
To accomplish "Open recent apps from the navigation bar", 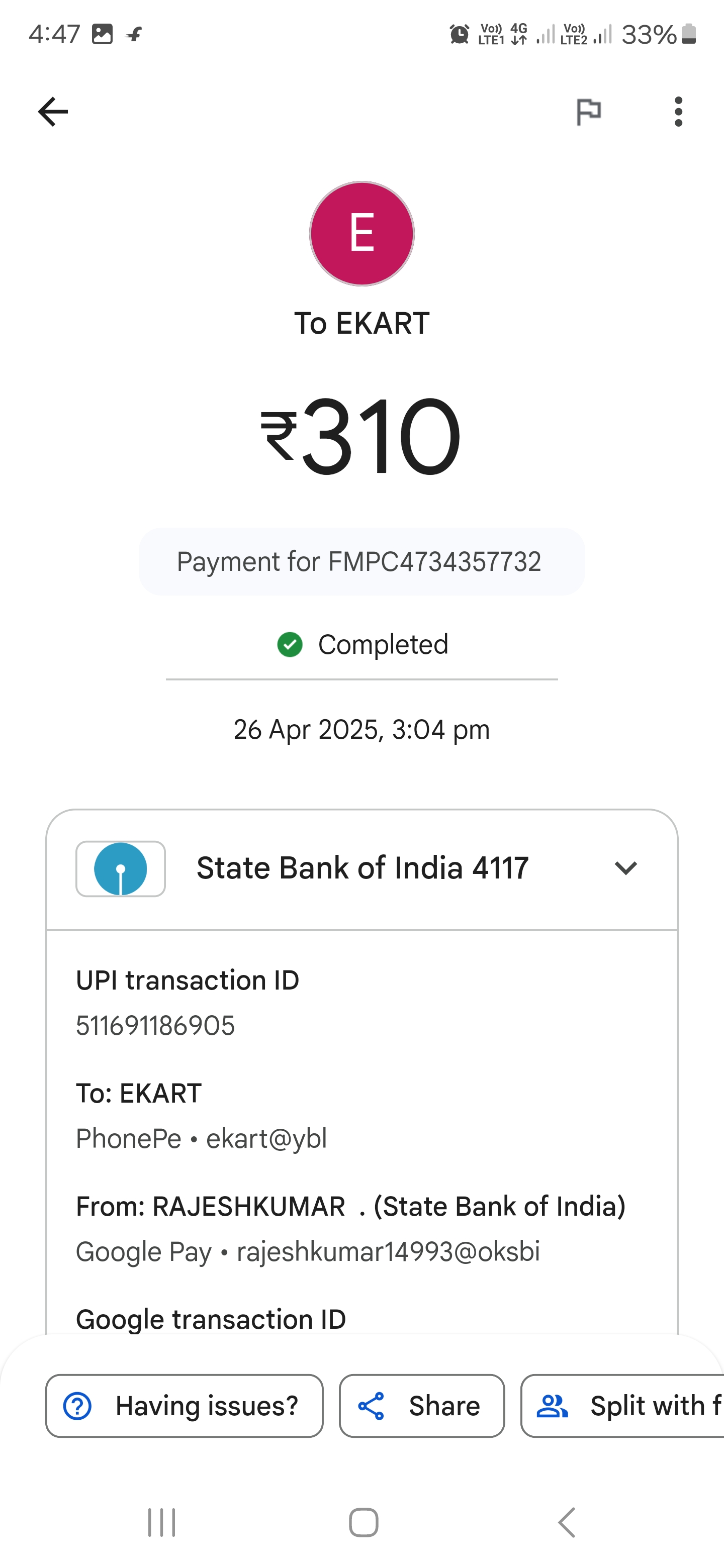I will tap(161, 1522).
